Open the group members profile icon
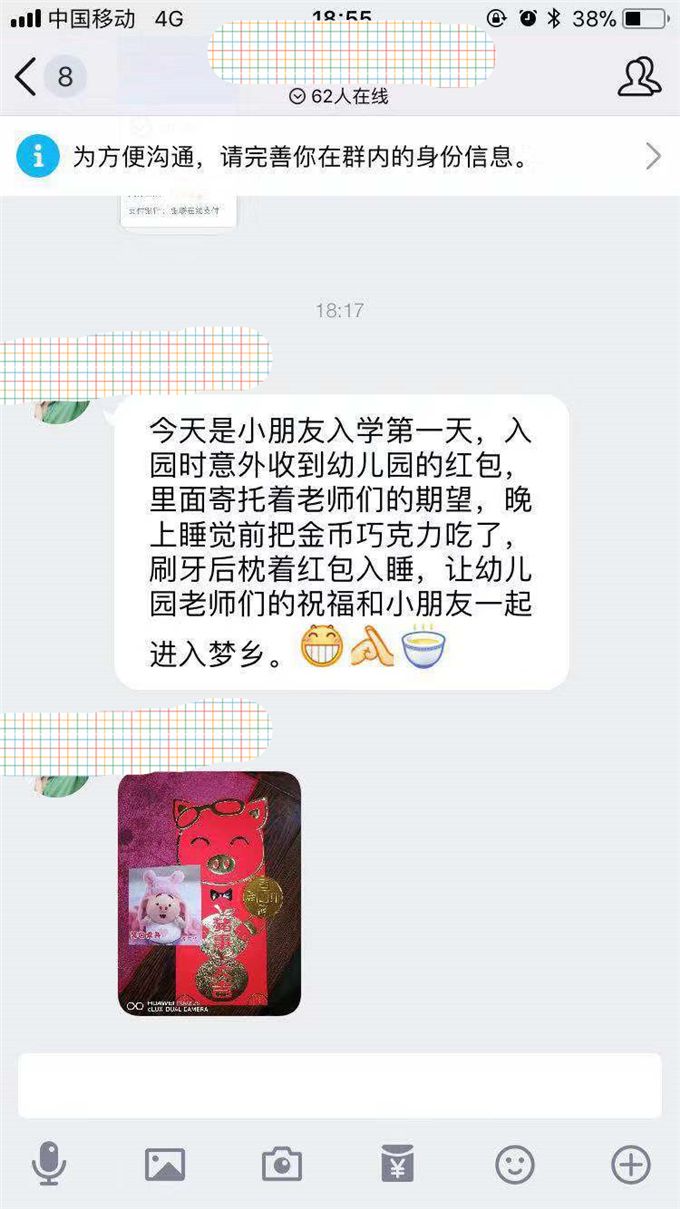Viewport: 680px width, 1209px height. click(x=639, y=77)
